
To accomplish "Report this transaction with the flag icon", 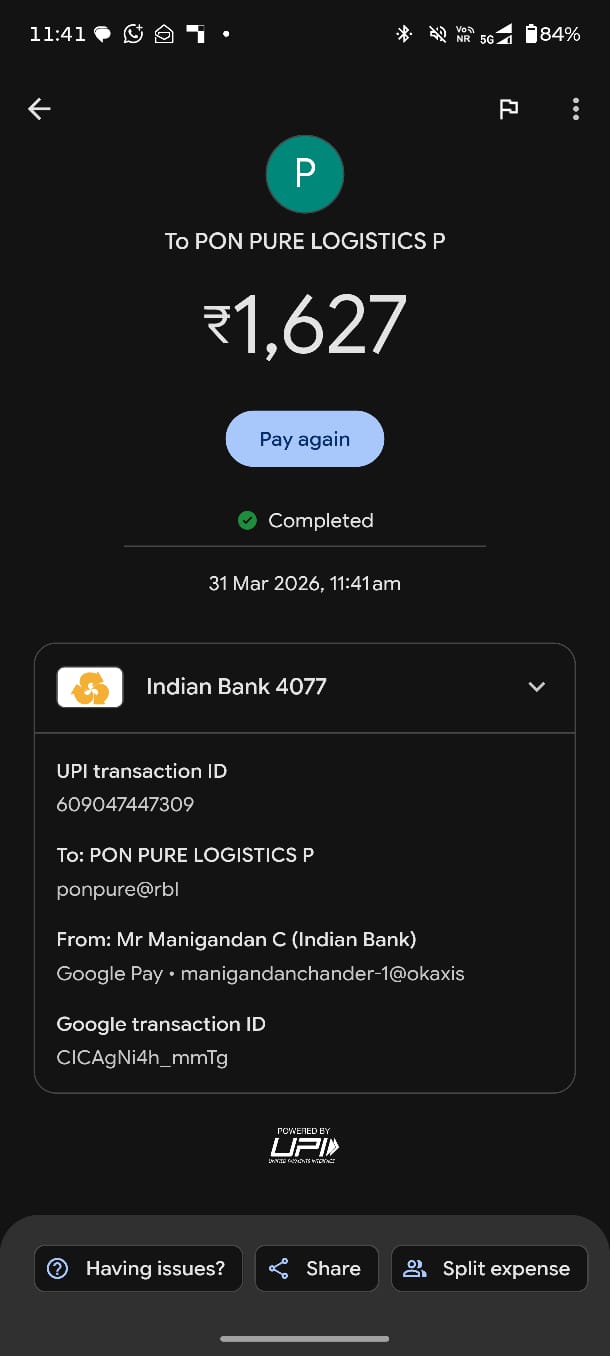I will click(x=508, y=109).
